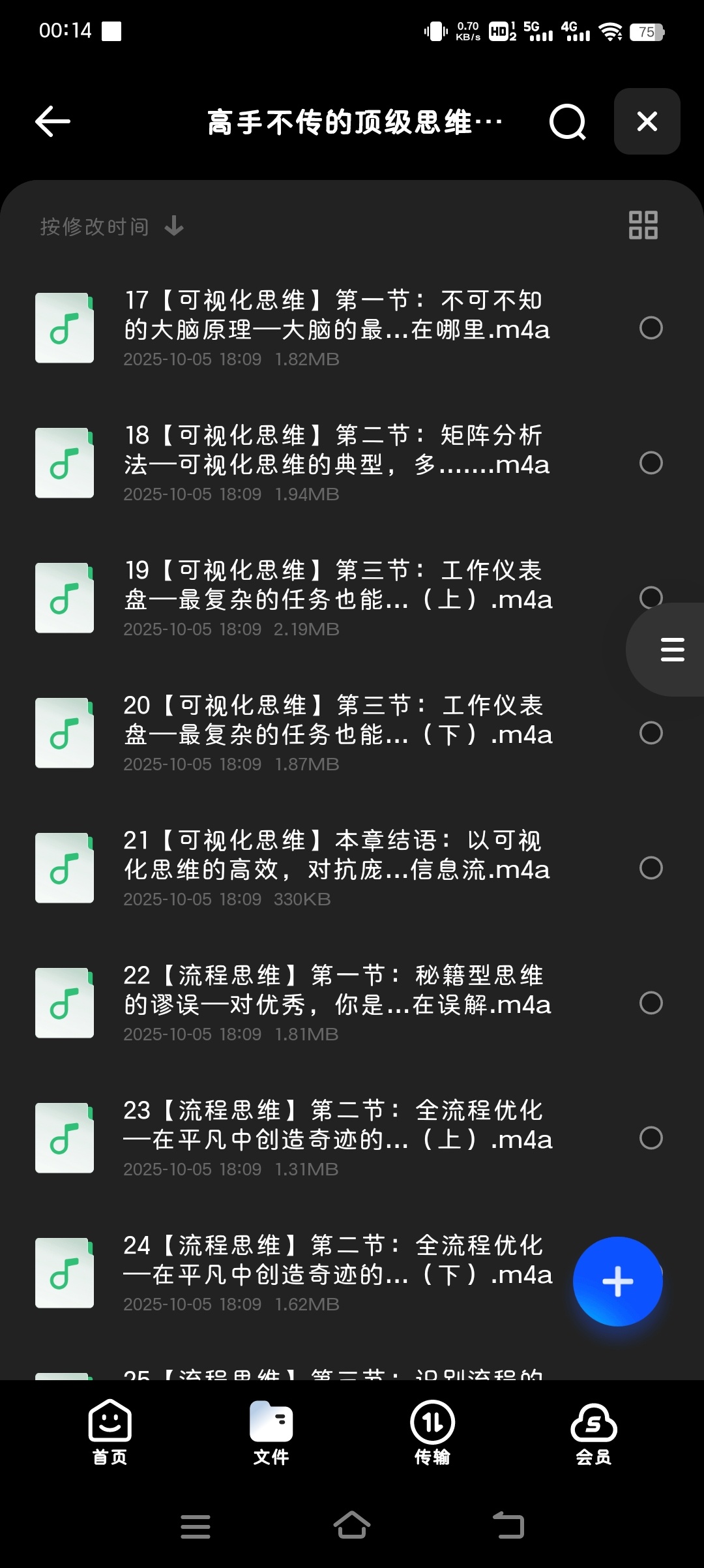Viewport: 704px width, 1568px height.
Task: Tap the blue plus button to add files
Action: [x=617, y=1280]
